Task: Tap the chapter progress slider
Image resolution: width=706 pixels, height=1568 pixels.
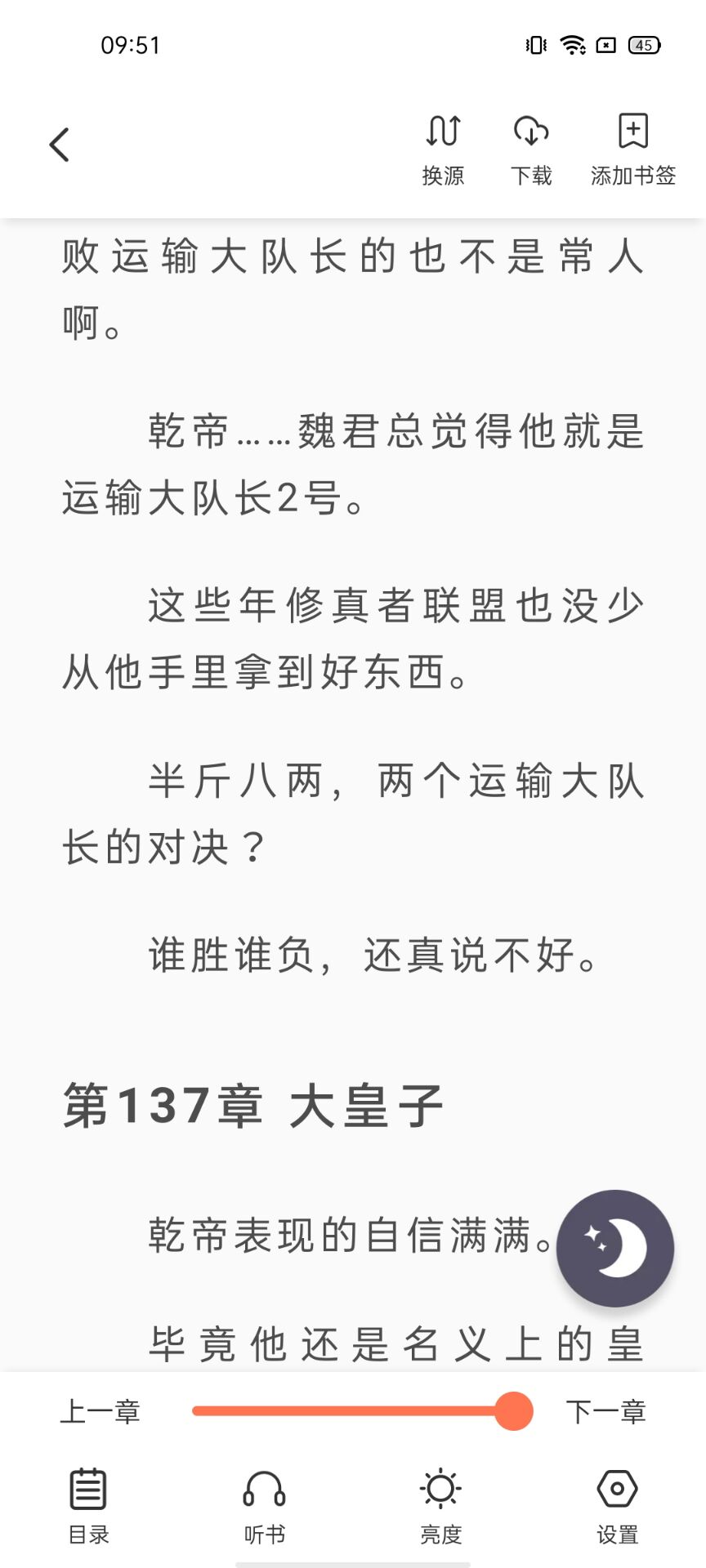Action: click(362, 1411)
